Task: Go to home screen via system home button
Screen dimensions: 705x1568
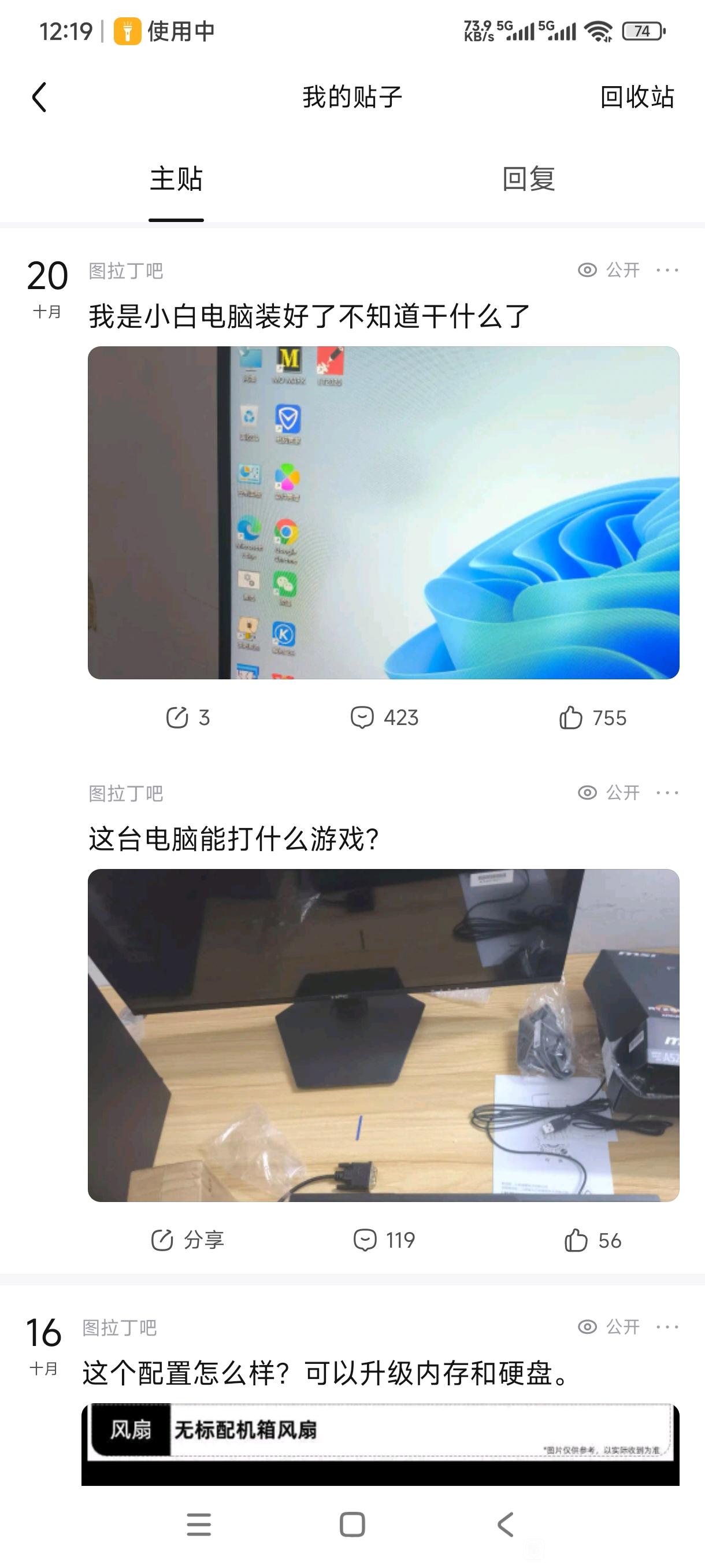Action: (352, 1525)
